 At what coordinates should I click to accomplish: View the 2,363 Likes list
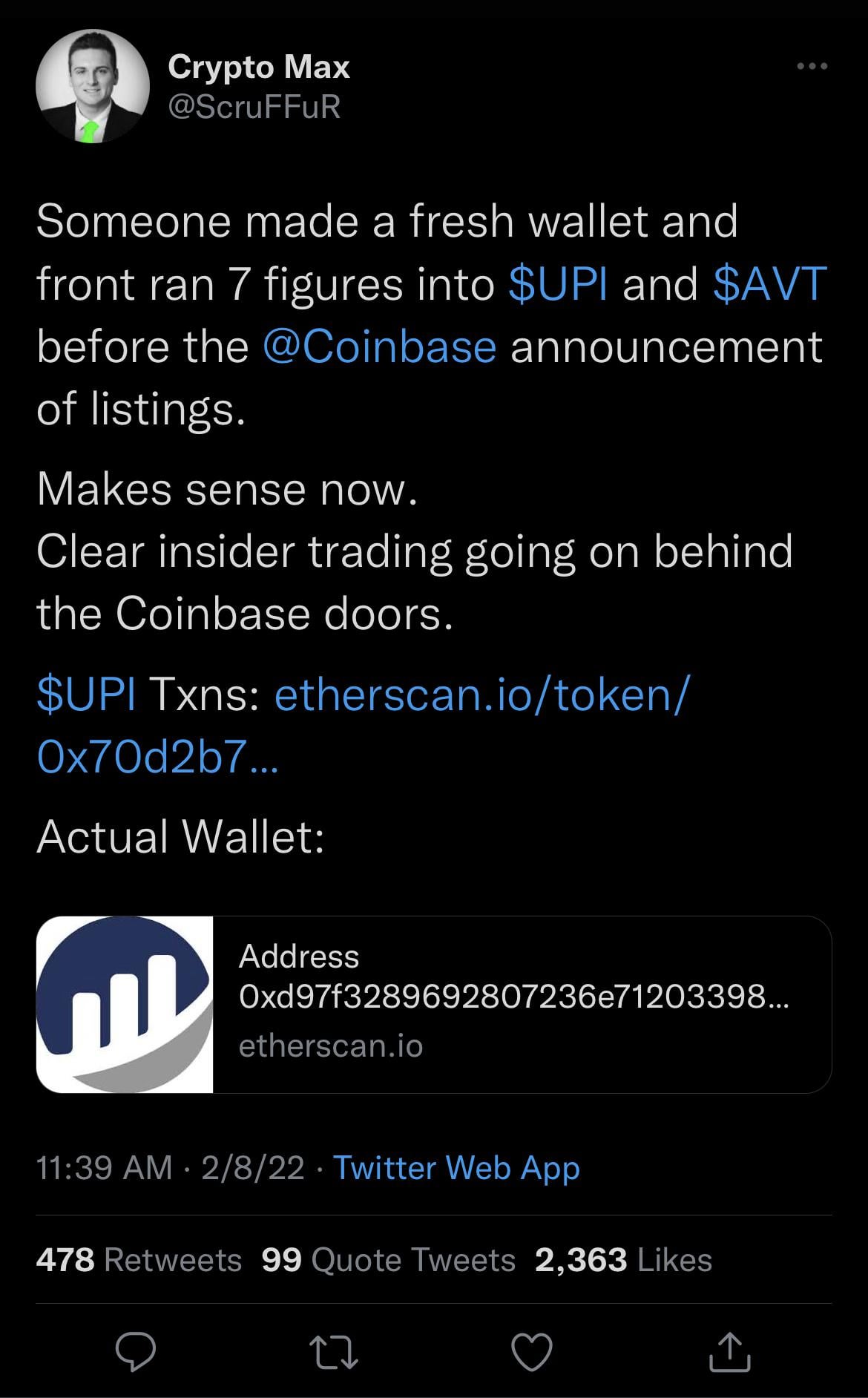(623, 1260)
